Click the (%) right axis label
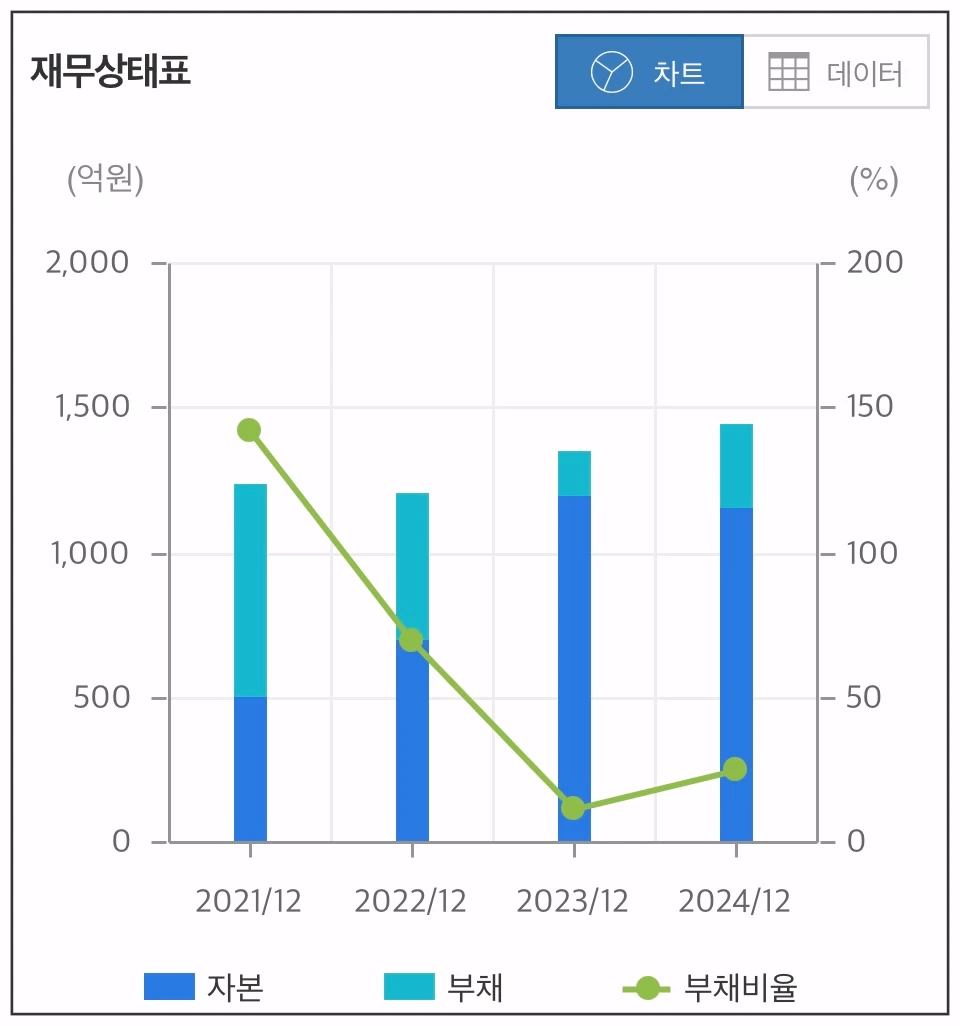Viewport: 960px width, 1026px height. (x=875, y=182)
